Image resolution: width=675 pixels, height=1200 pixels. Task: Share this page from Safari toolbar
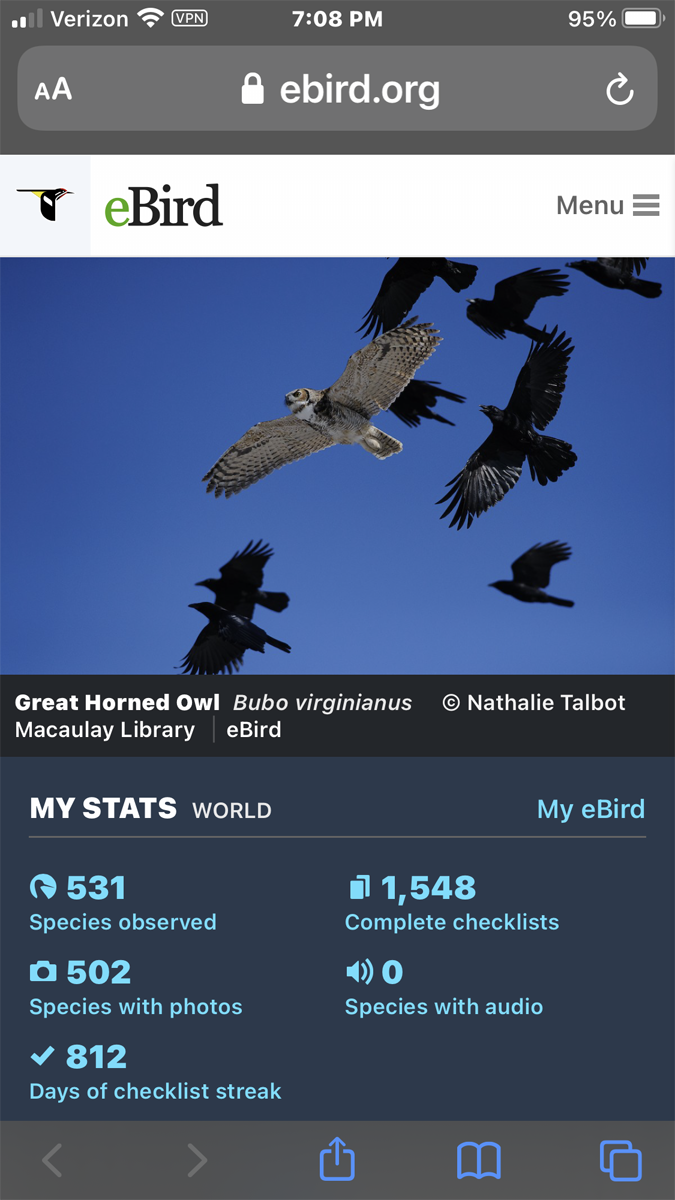click(337, 1160)
